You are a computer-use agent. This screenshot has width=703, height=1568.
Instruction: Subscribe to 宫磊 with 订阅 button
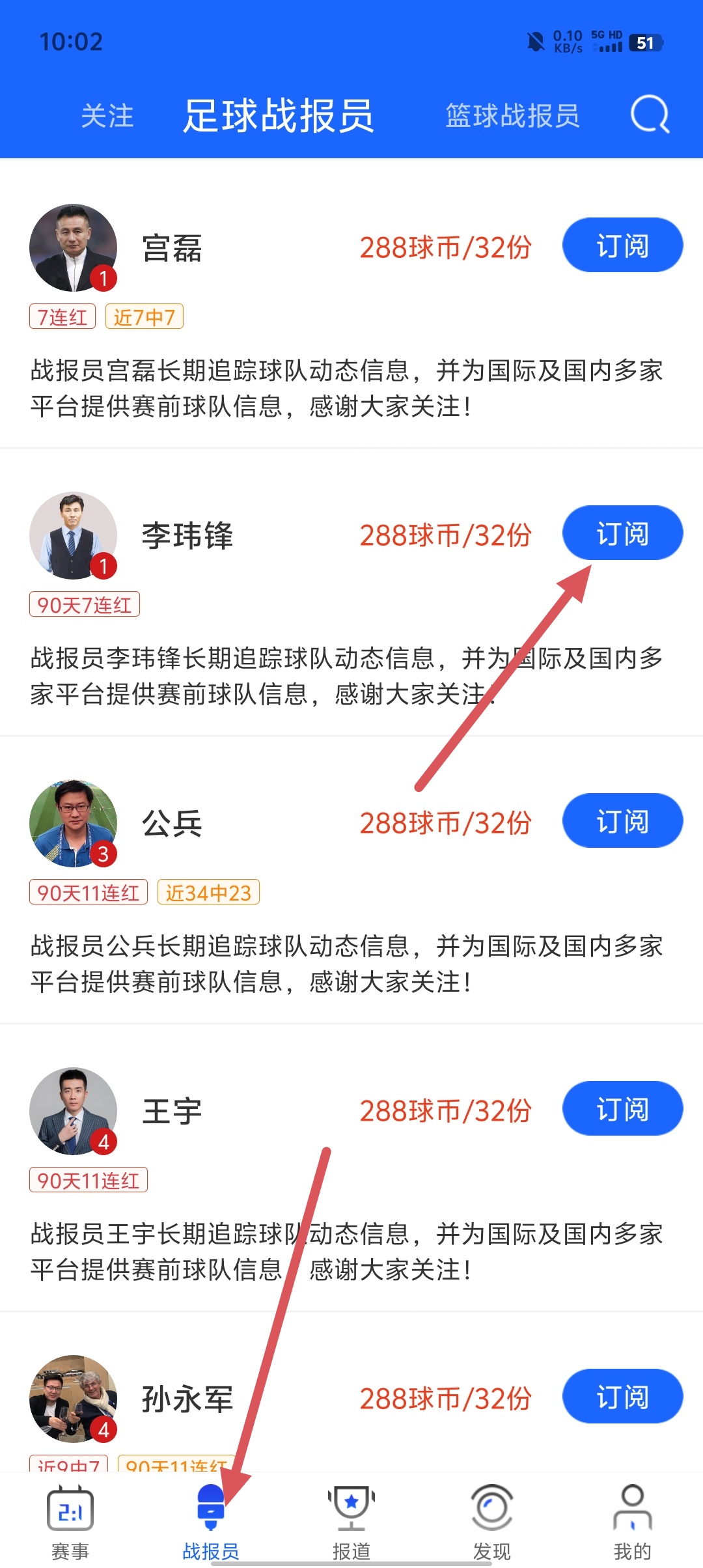(622, 245)
